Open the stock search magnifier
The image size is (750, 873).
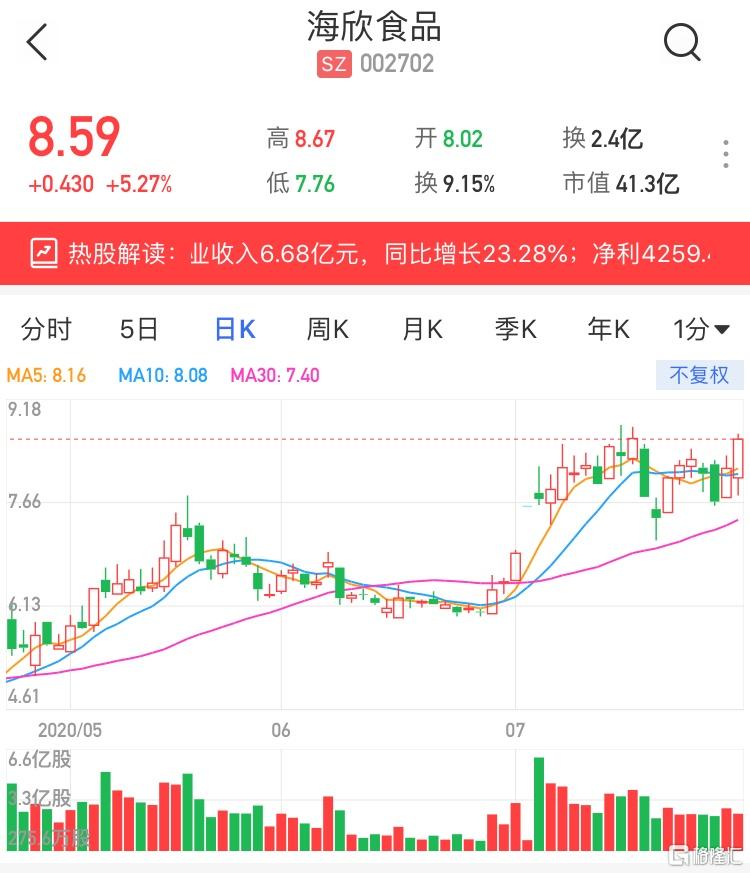pyautogui.click(x=683, y=42)
